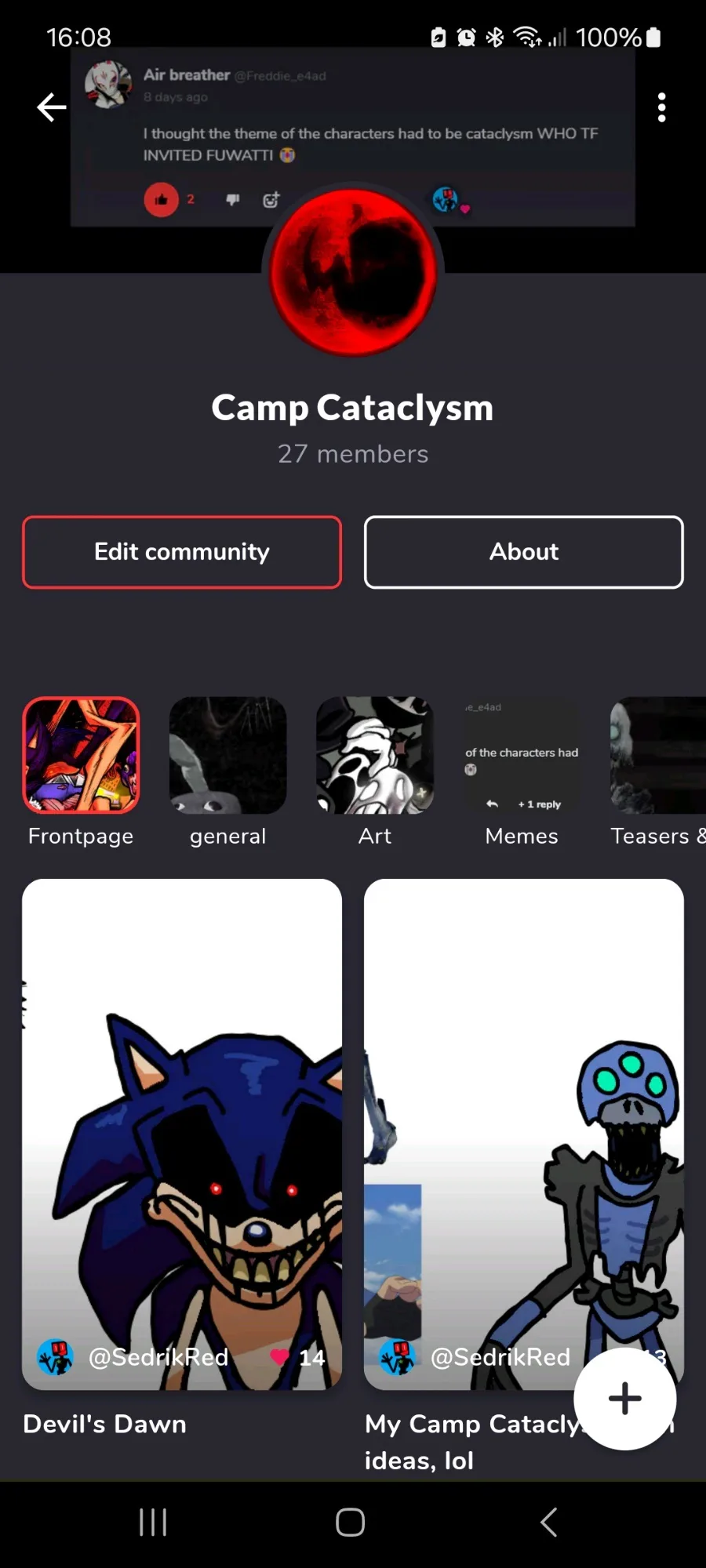Screen dimensions: 706x1568
Task: Create a new post with plus button
Action: pos(624,1399)
